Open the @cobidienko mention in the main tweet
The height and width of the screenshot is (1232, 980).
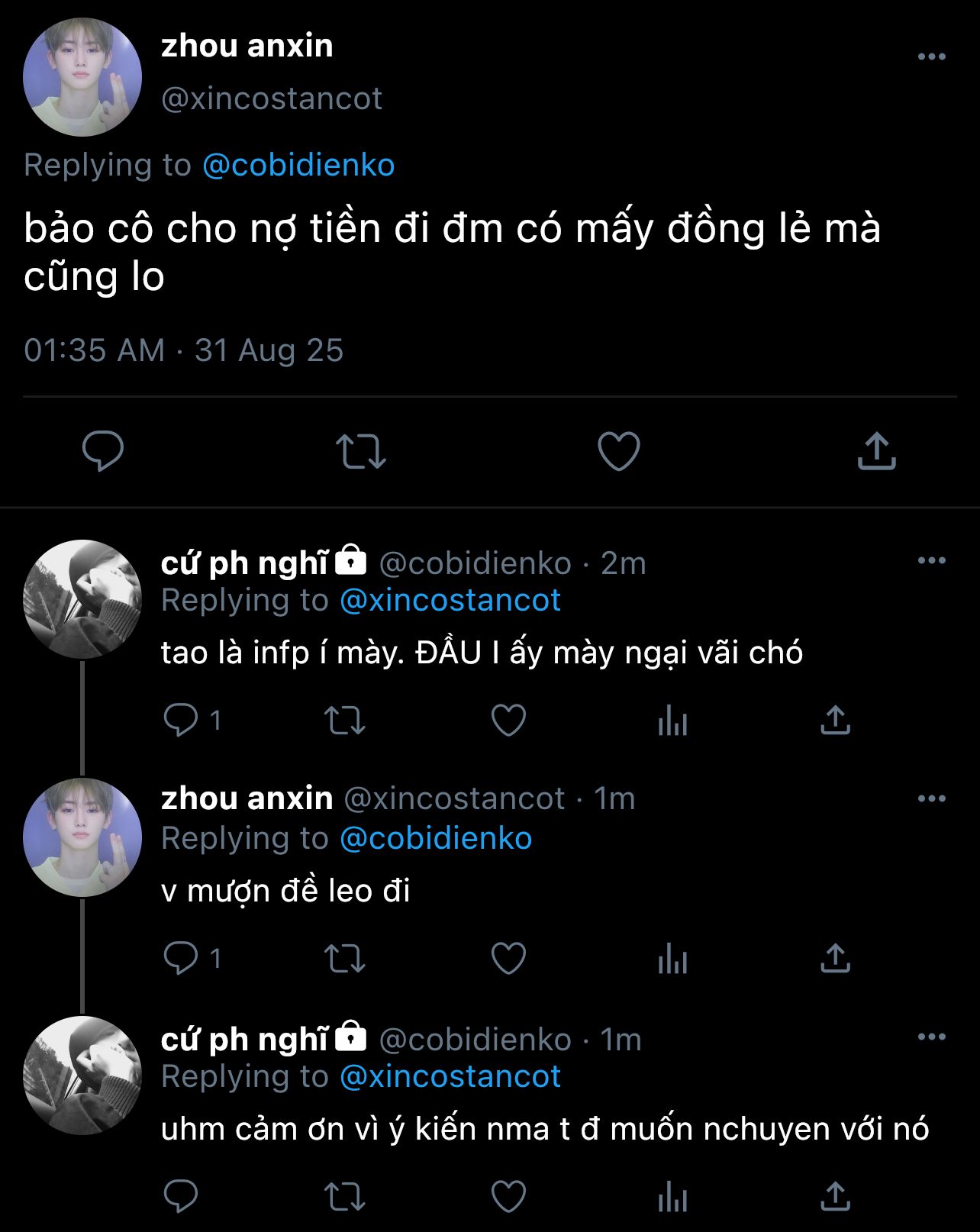(298, 165)
